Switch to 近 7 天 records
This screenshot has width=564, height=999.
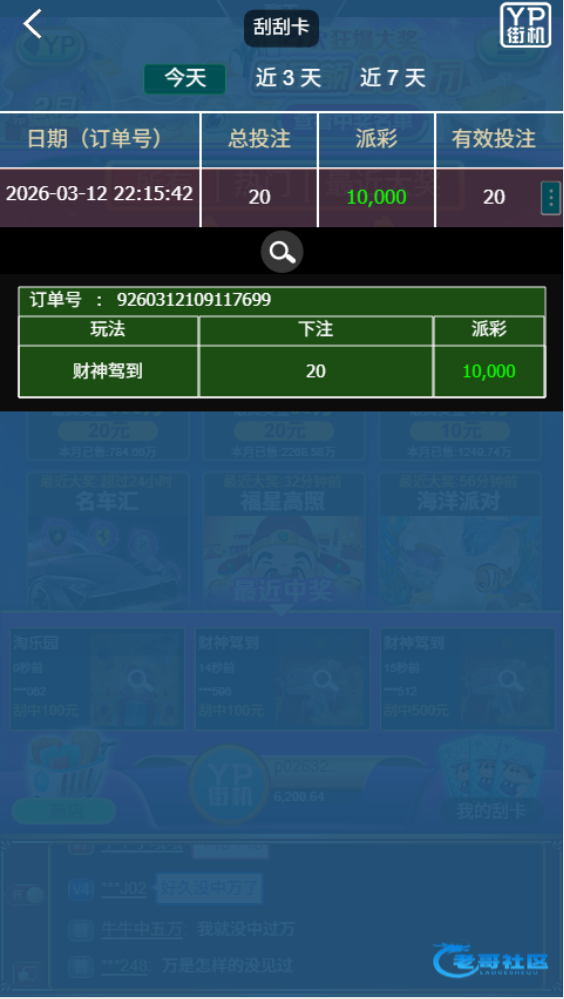(393, 78)
